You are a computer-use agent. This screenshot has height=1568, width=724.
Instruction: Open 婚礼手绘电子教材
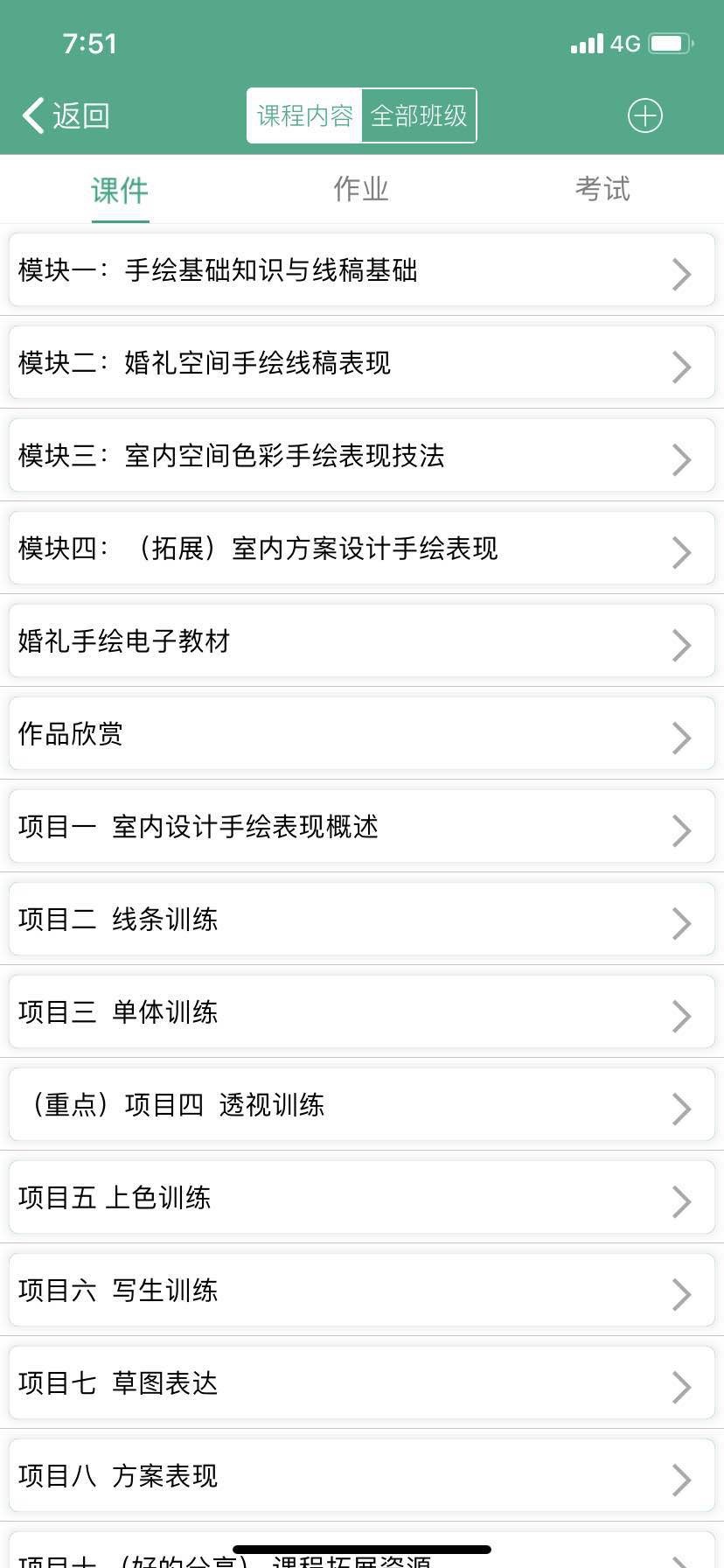pos(362,641)
